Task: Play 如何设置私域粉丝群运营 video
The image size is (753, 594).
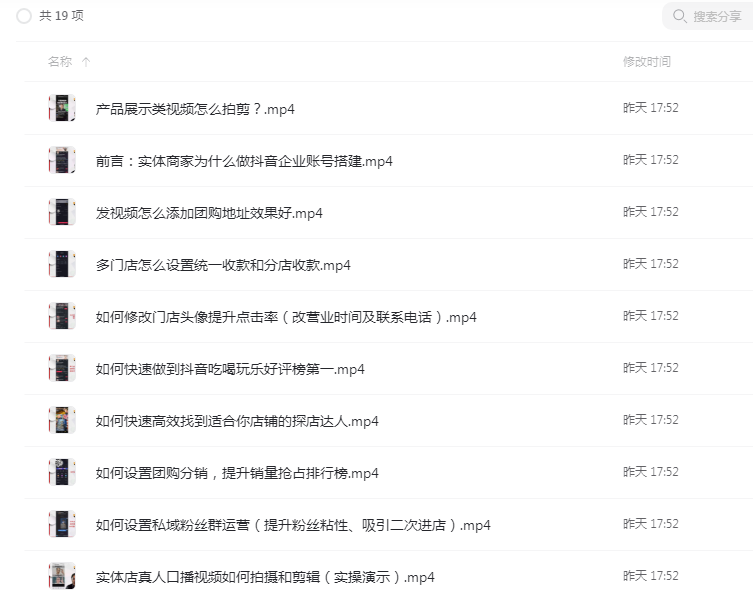Action: [x=293, y=525]
